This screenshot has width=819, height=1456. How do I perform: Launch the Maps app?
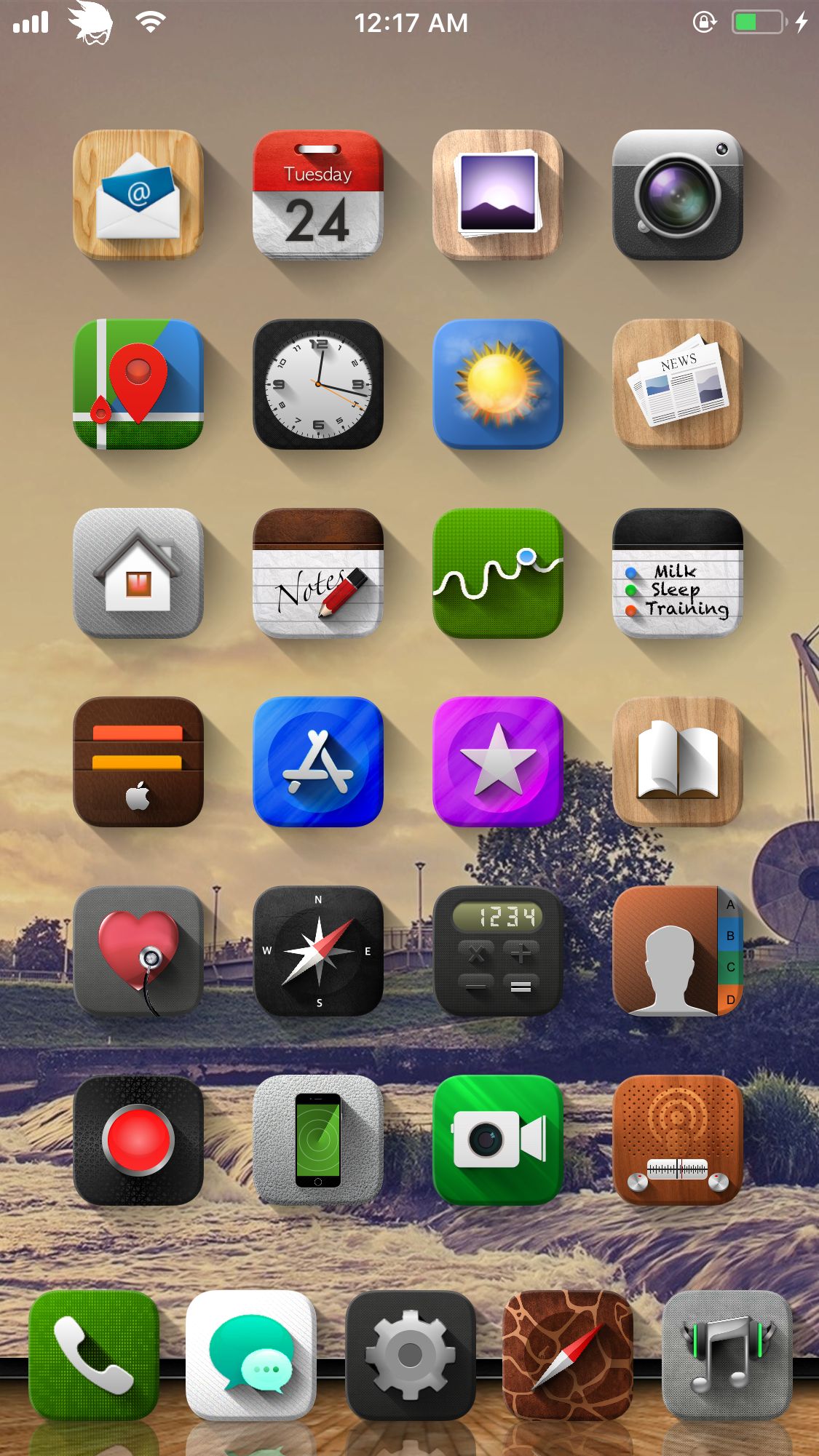click(138, 384)
